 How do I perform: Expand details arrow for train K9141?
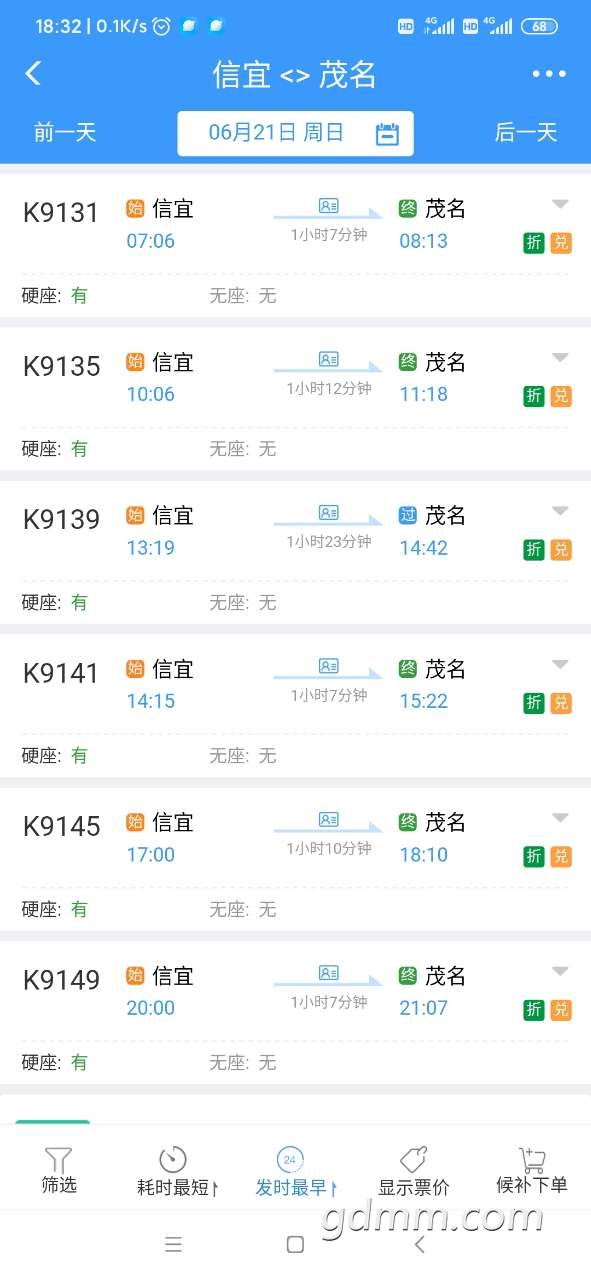[560, 664]
